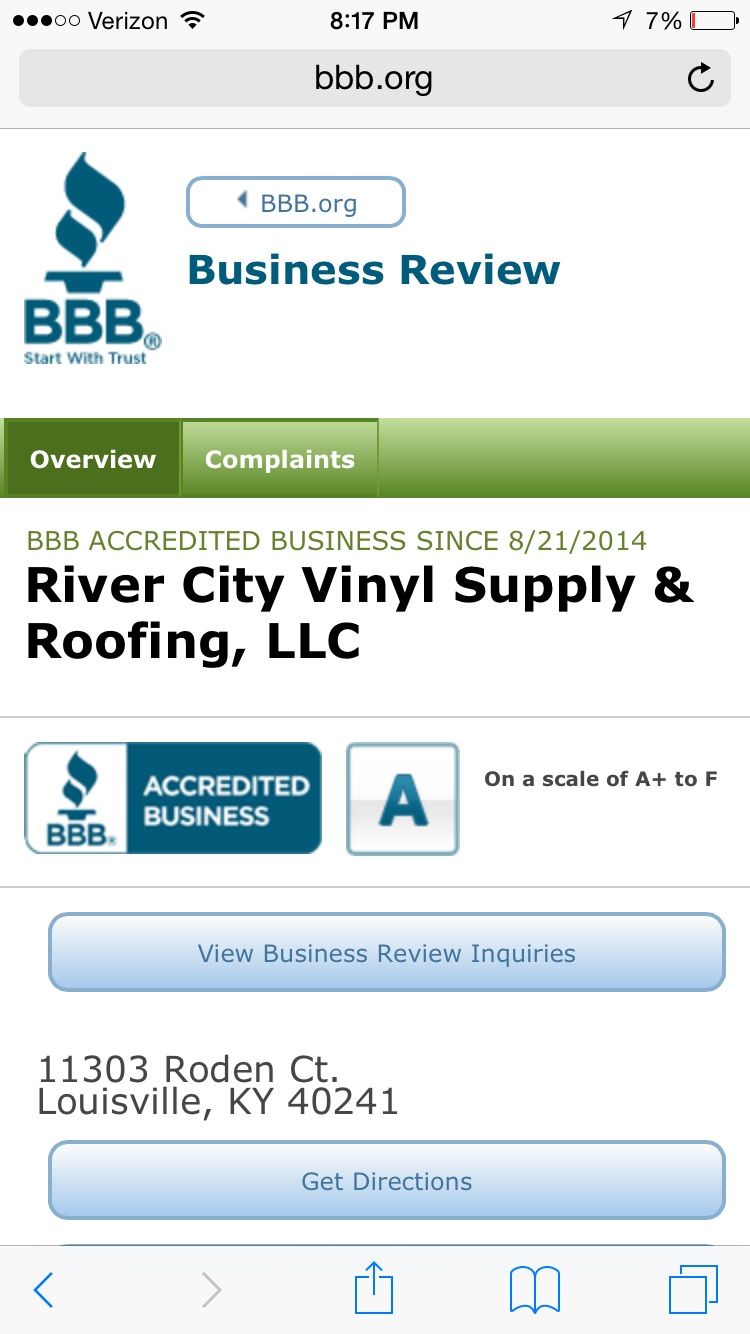Select the Overview tab
Viewport: 750px width, 1334px height.
coord(92,459)
